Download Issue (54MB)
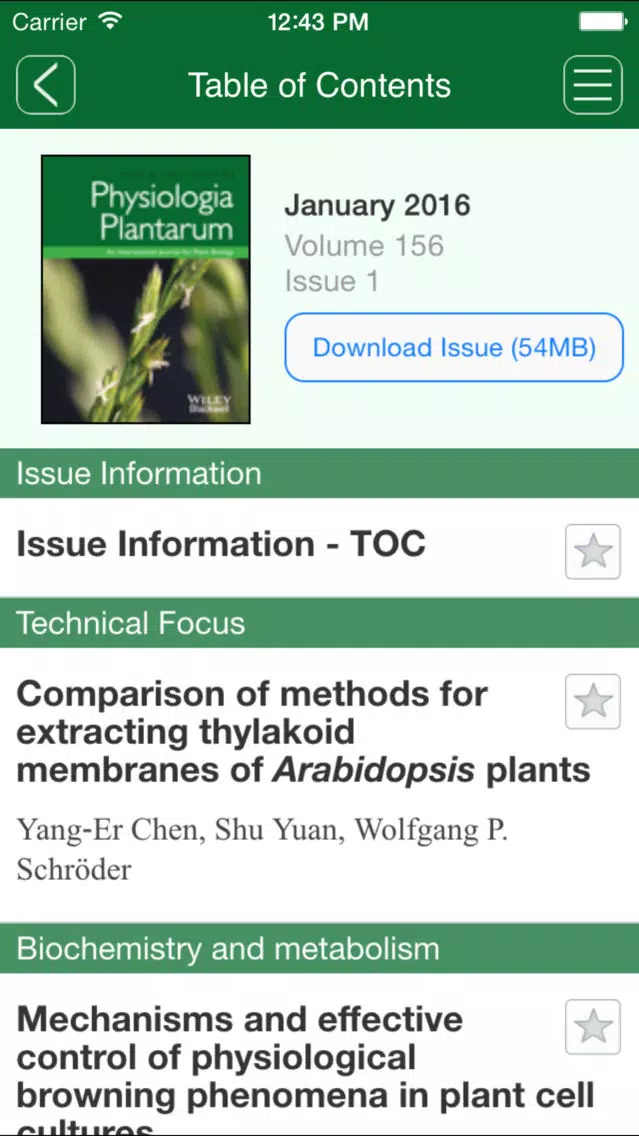The height and width of the screenshot is (1136, 639). (454, 348)
